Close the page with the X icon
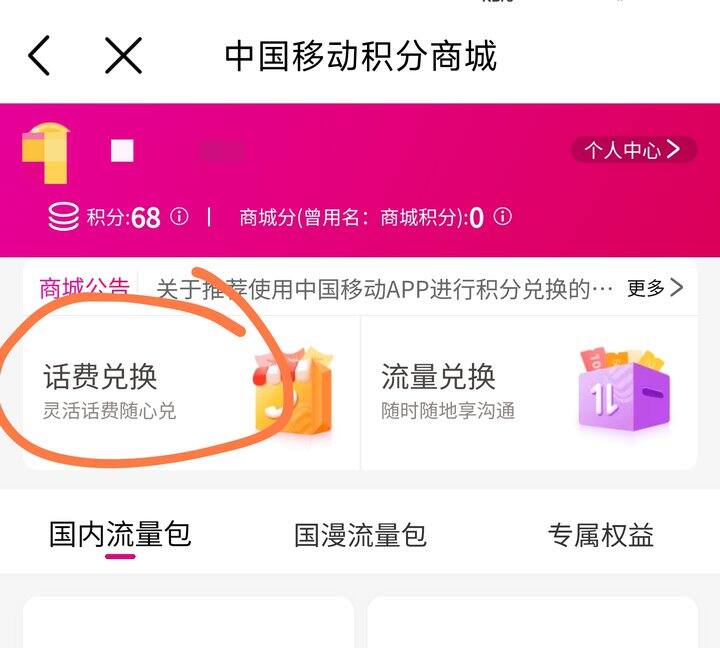The width and height of the screenshot is (720, 648). coord(123,56)
